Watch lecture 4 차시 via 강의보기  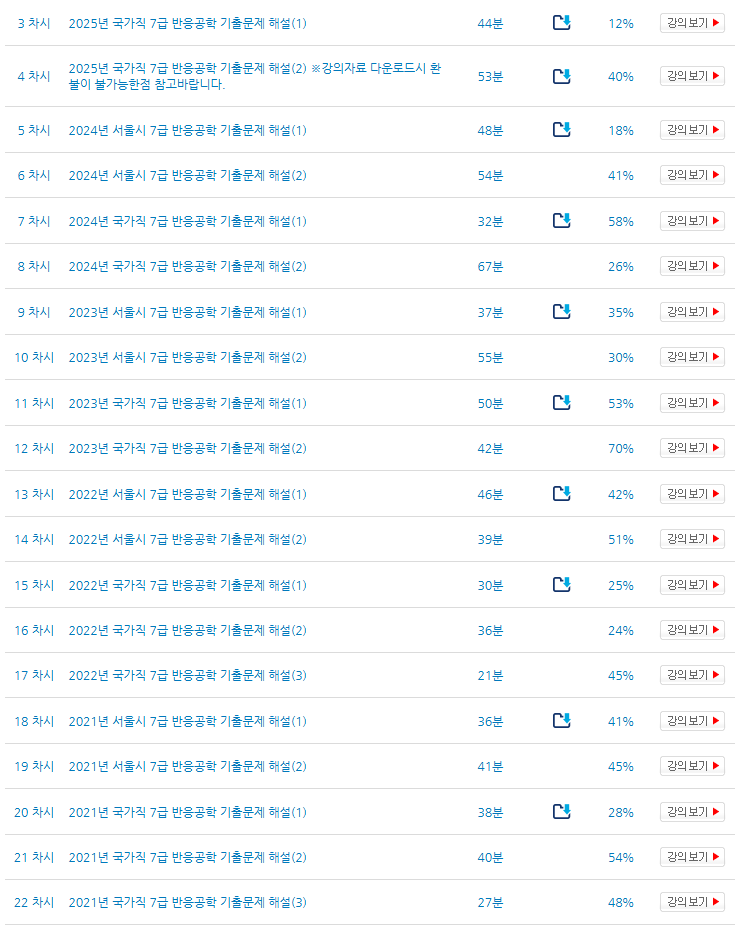(x=692, y=76)
